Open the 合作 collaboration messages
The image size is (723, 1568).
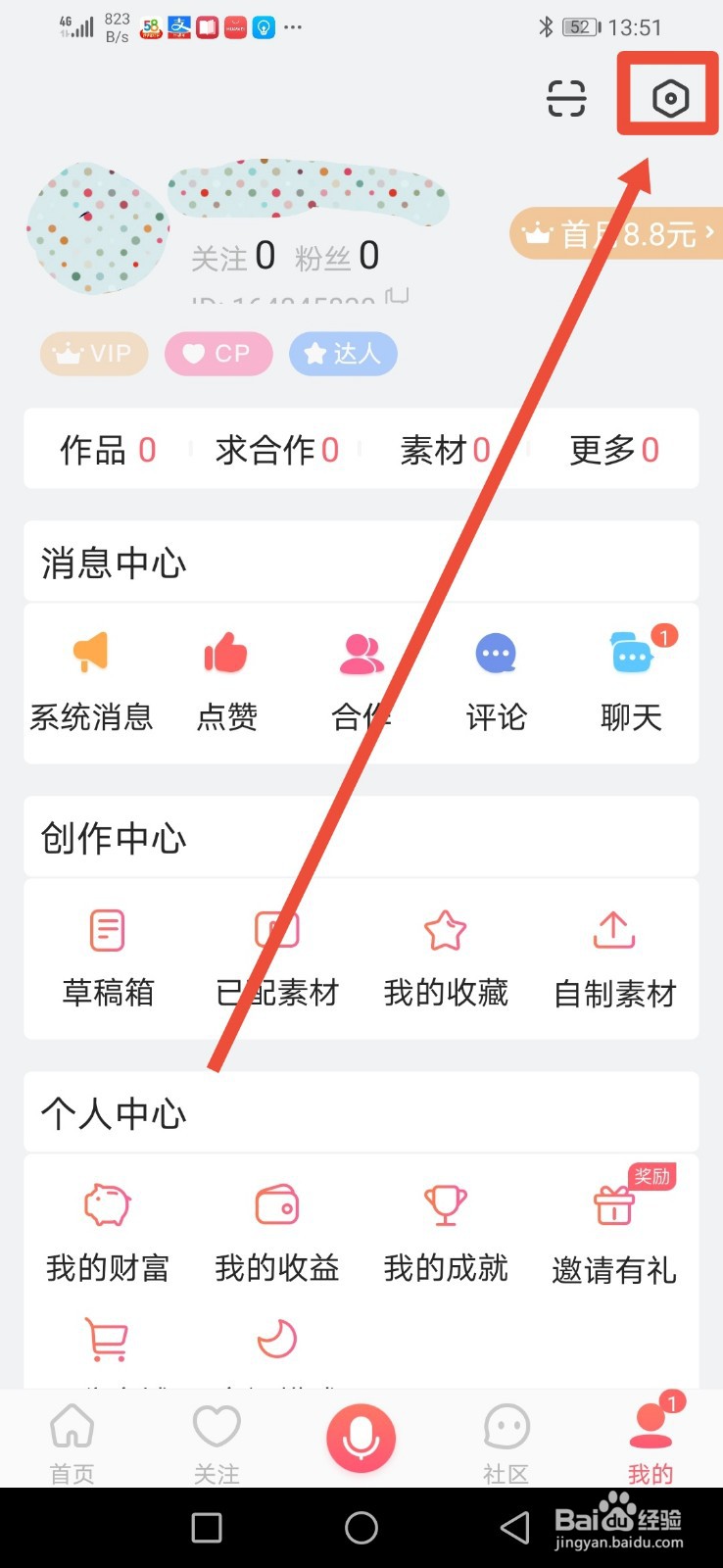(x=361, y=679)
